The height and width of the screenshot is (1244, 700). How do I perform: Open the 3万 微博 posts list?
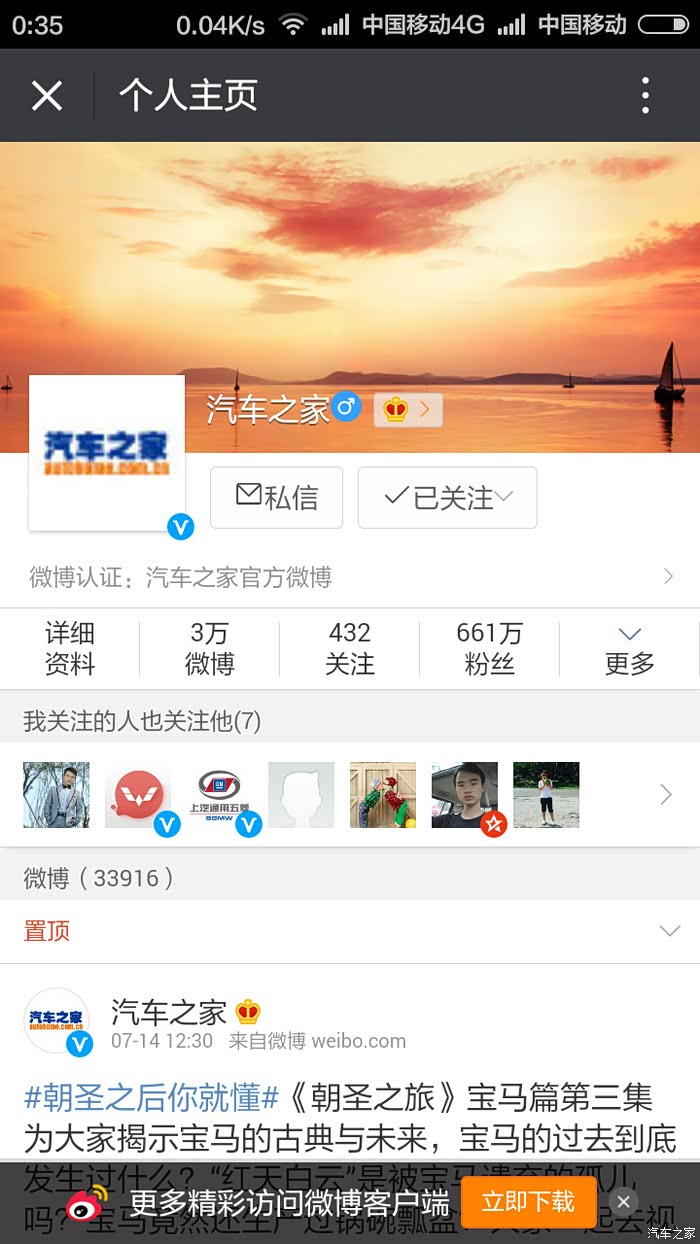210,648
